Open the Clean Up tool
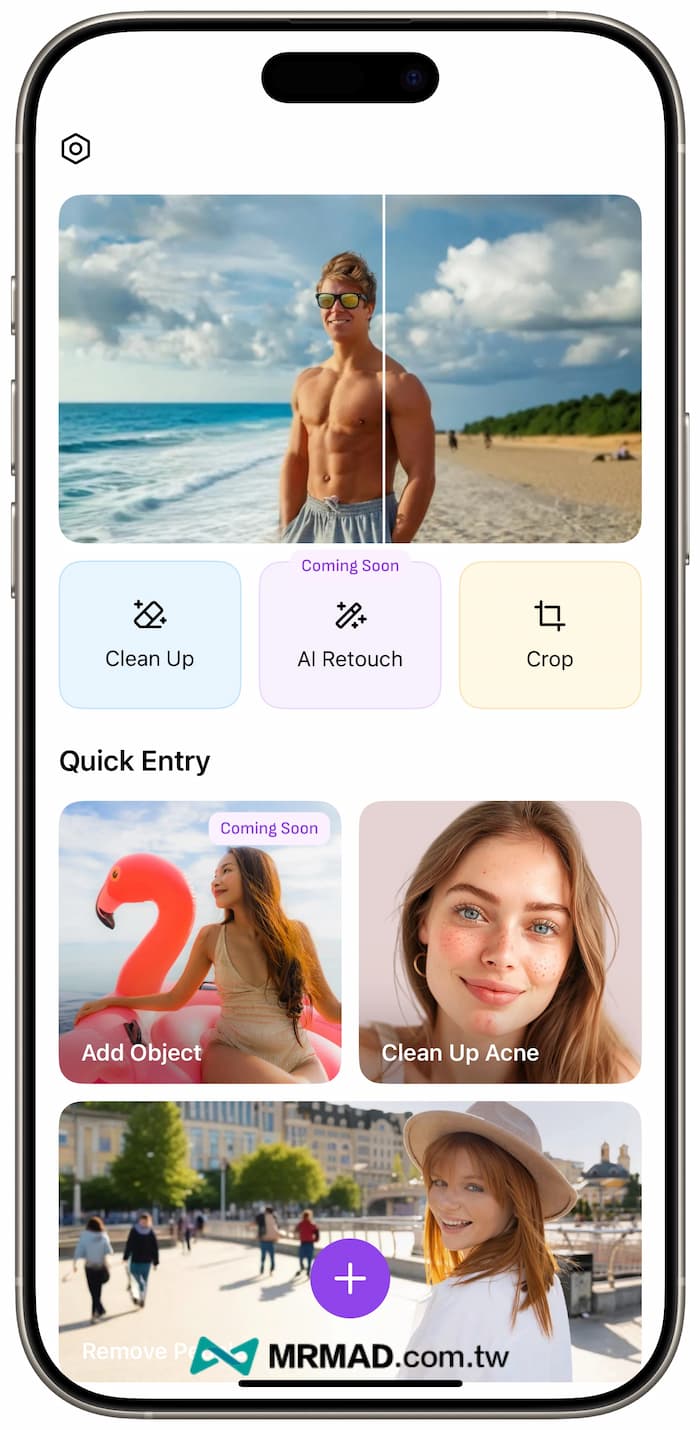The width and height of the screenshot is (700, 1430). pyautogui.click(x=150, y=635)
